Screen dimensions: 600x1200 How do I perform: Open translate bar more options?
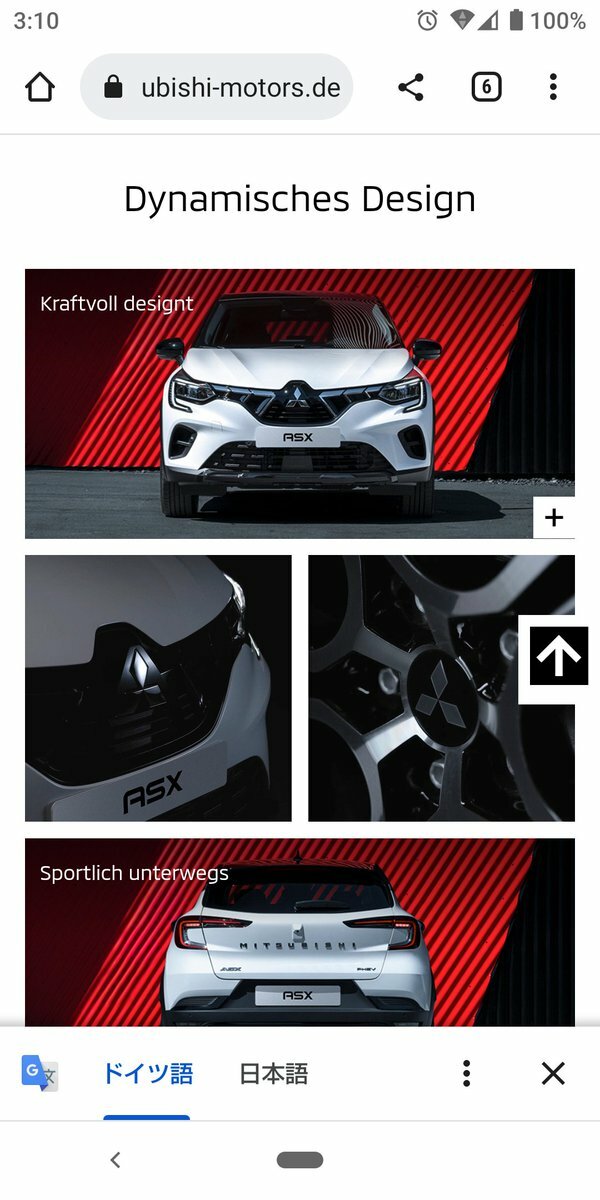coord(466,1074)
